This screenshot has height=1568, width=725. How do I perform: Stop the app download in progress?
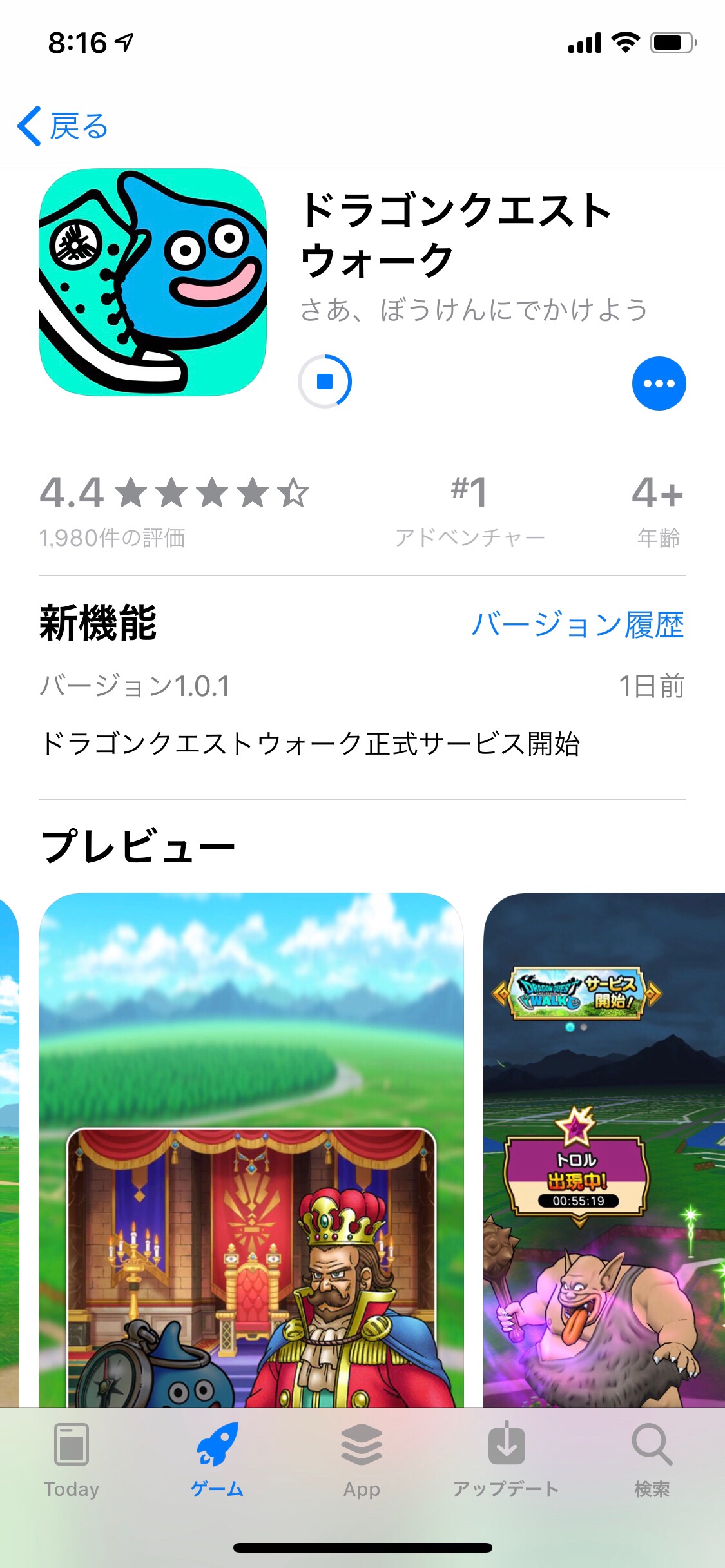point(325,382)
